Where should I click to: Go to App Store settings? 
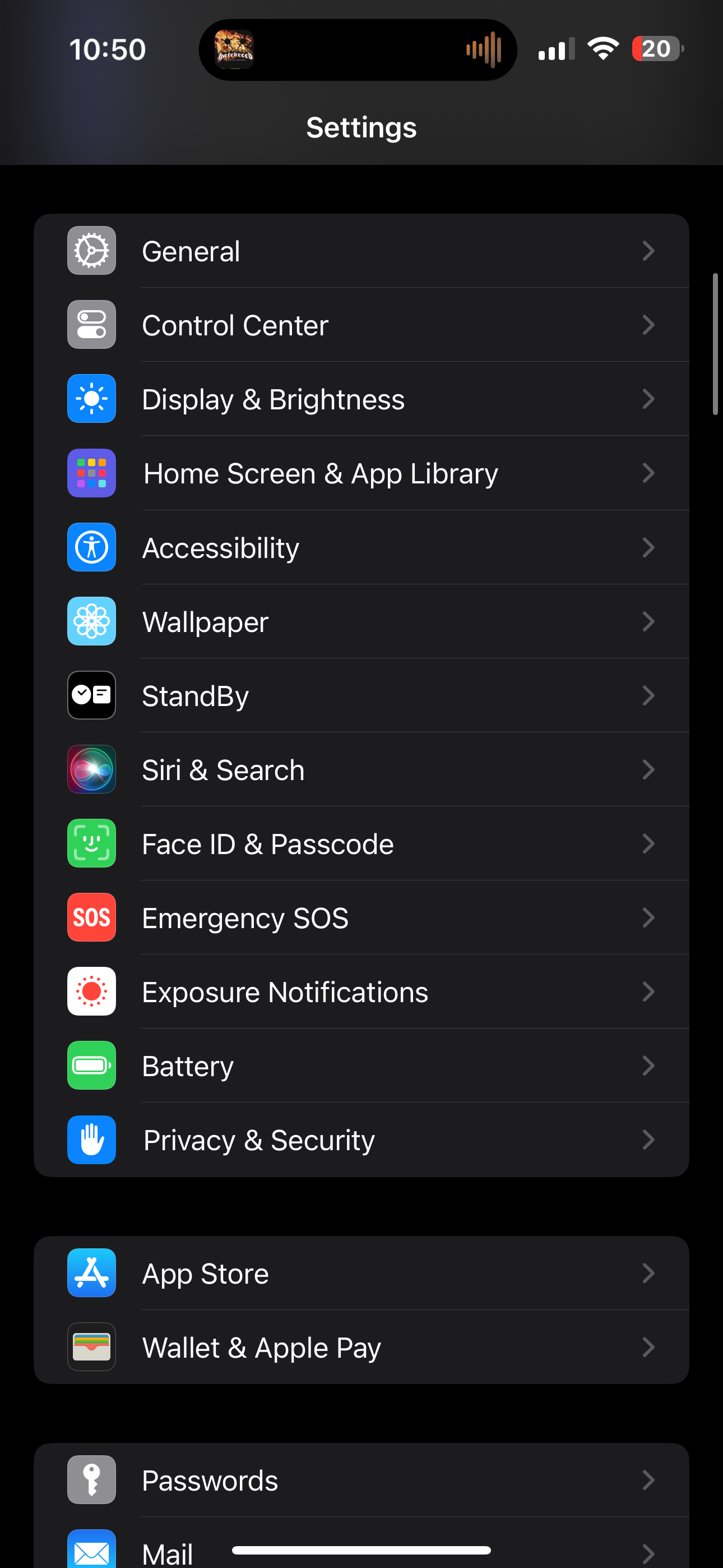click(361, 1274)
